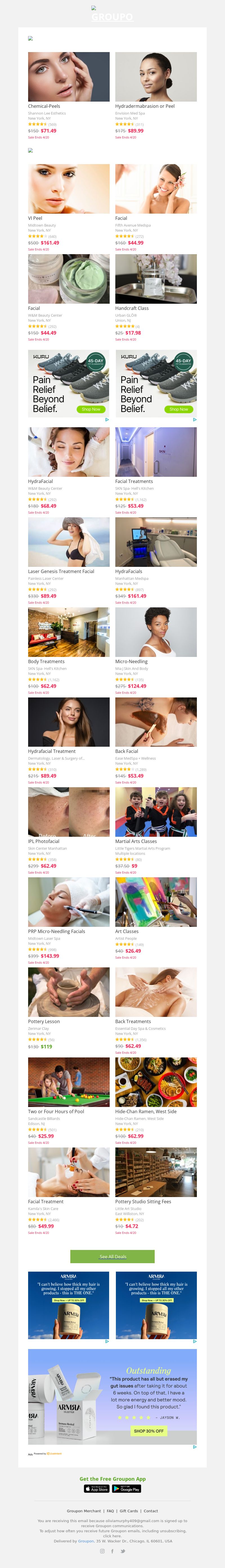Open the Chemical-Peels deal card
The image size is (225, 1568).
(69, 77)
